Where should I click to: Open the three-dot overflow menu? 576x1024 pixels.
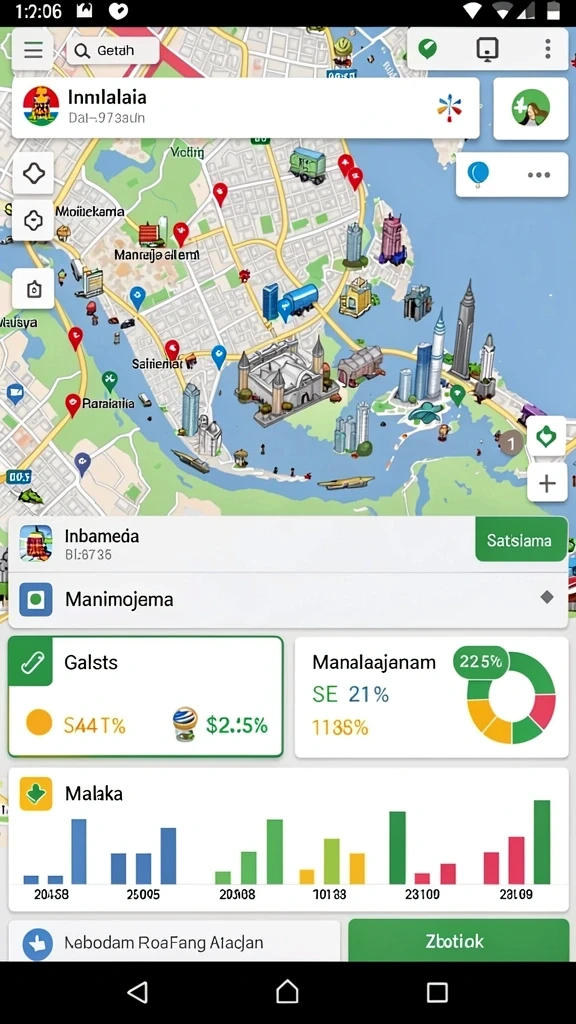(x=547, y=48)
